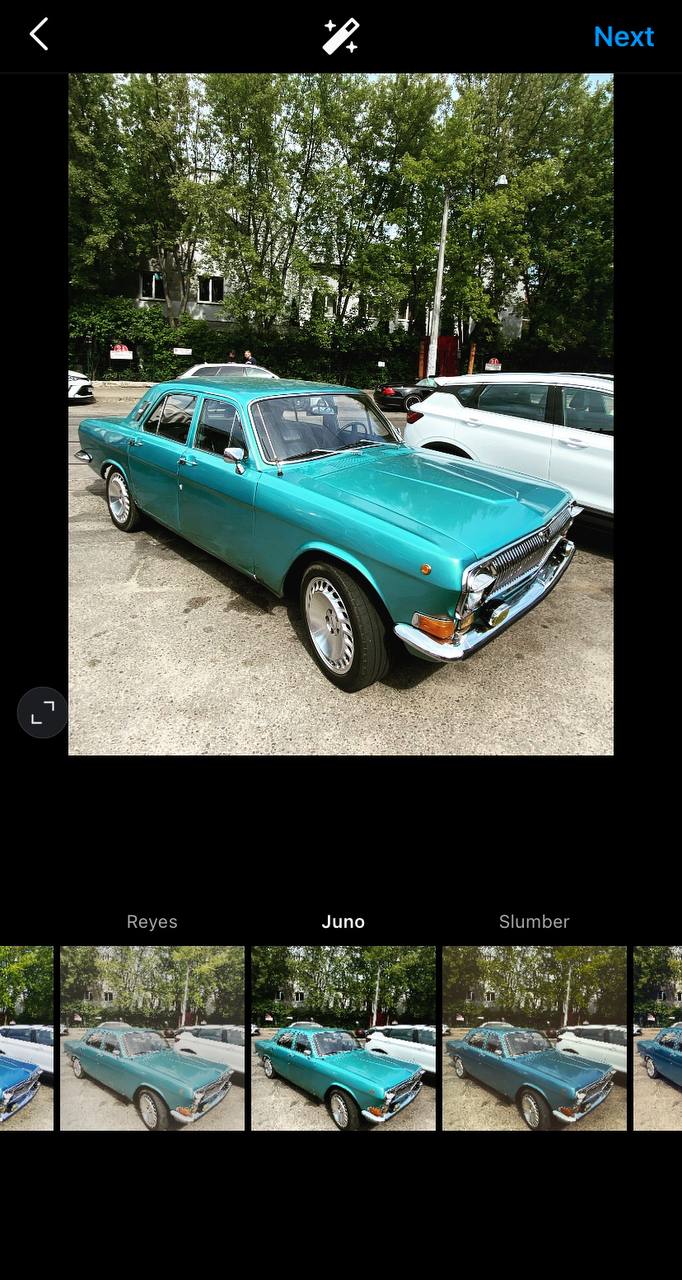
Task: Go back using the top-left arrow
Action: 39,35
